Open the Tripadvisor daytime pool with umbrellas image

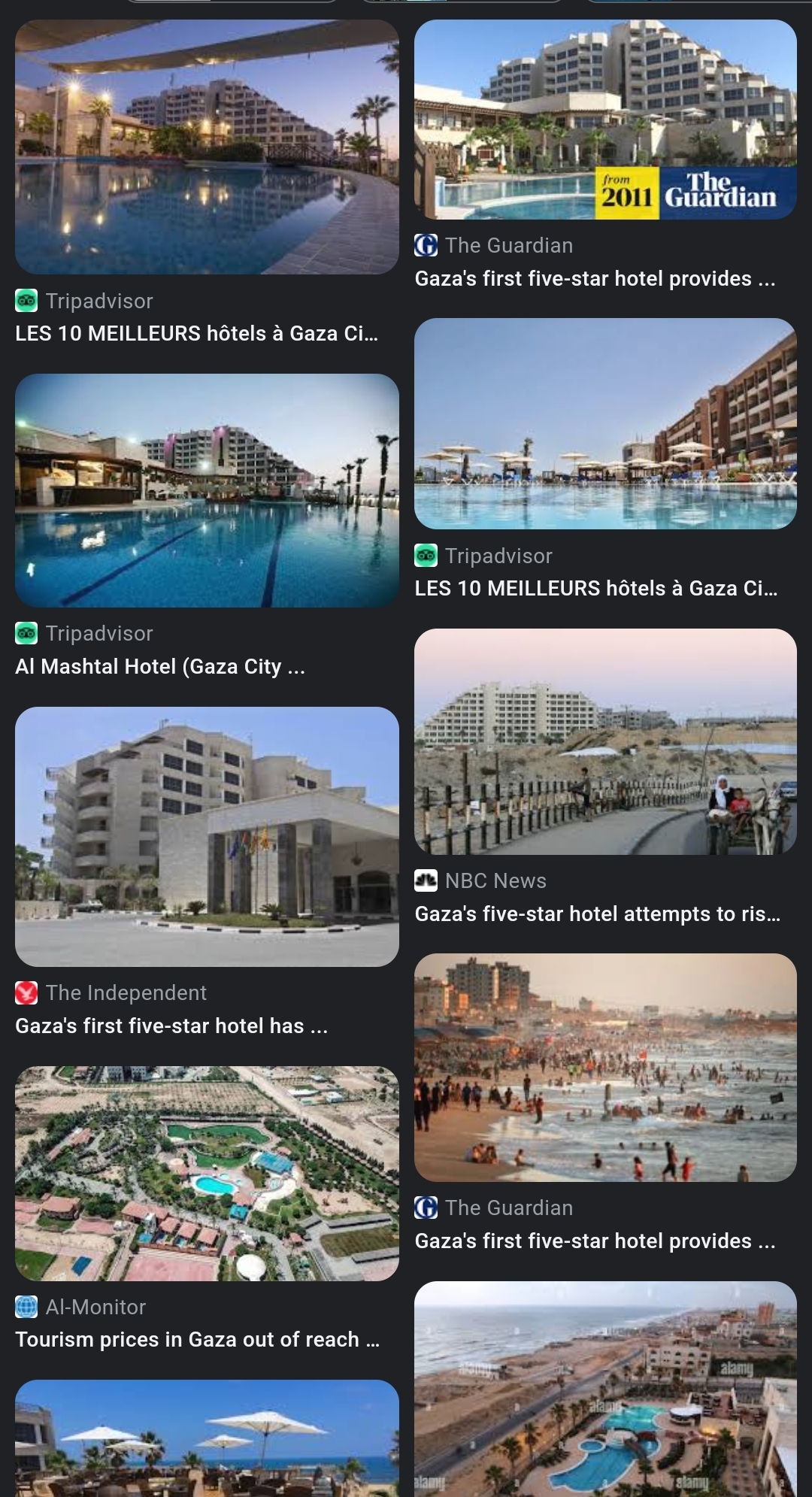[x=605, y=423]
